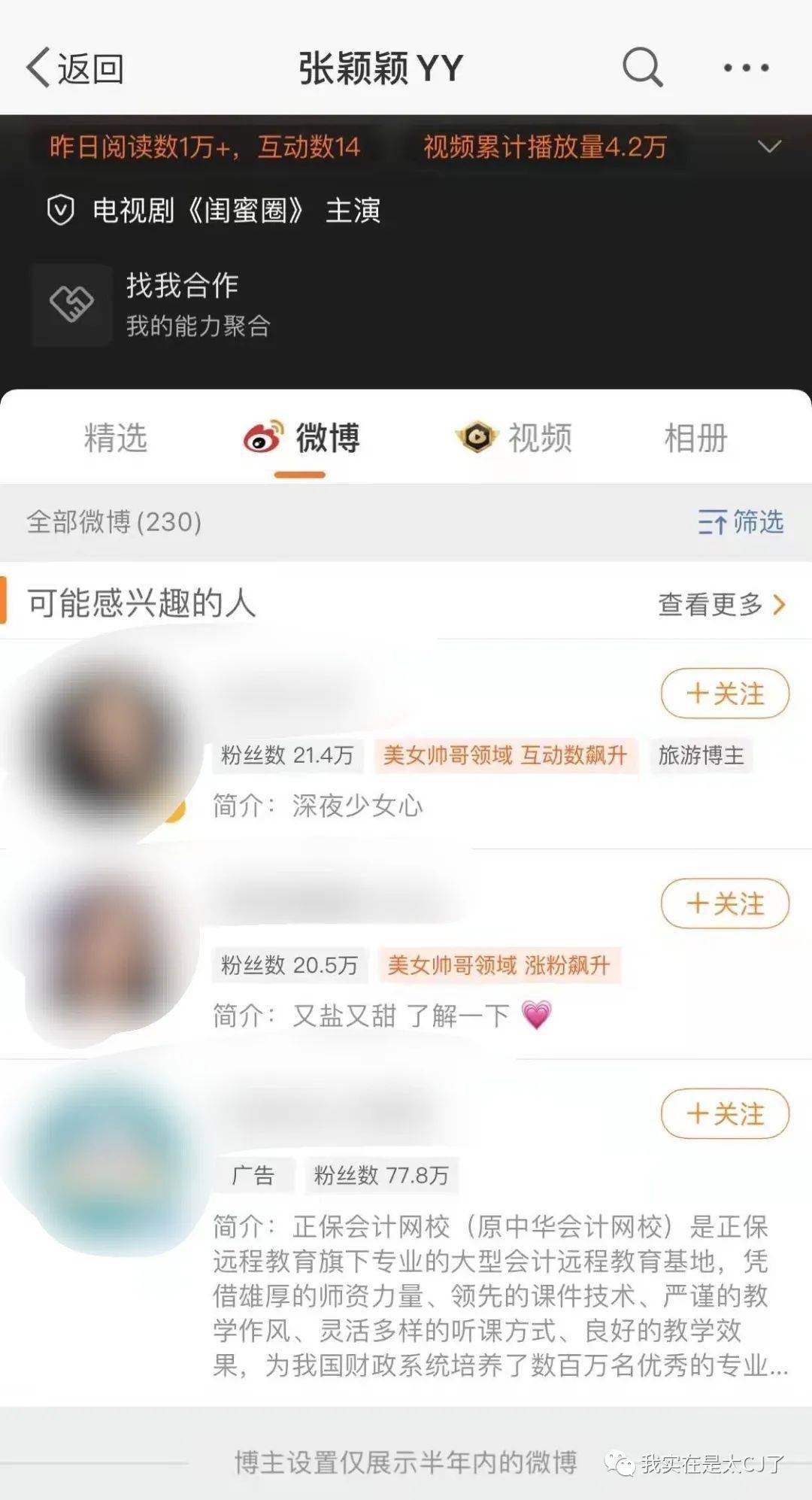The image size is (812, 1500).
Task: Switch to the 视频 tab
Action: pyautogui.click(x=514, y=438)
